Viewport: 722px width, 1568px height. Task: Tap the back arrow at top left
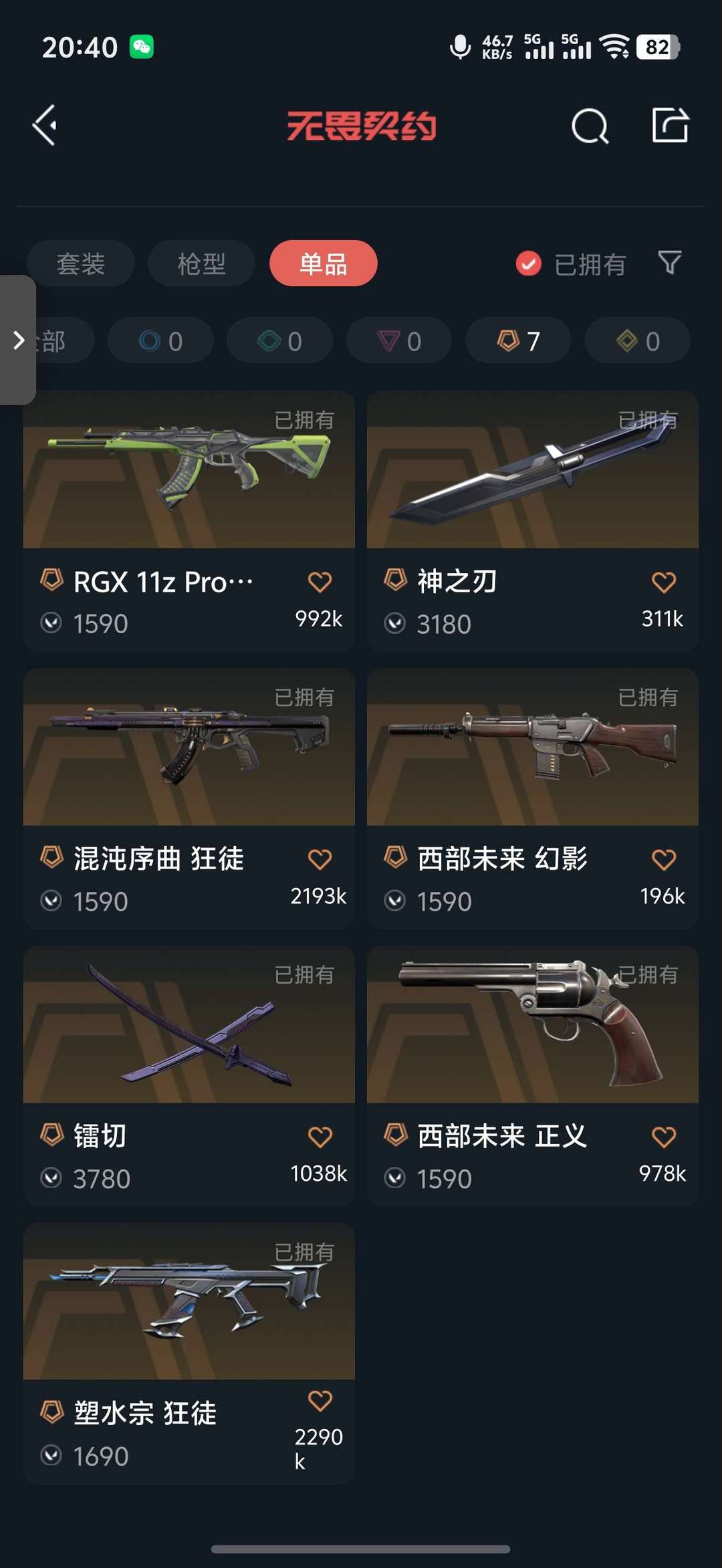pyautogui.click(x=44, y=126)
